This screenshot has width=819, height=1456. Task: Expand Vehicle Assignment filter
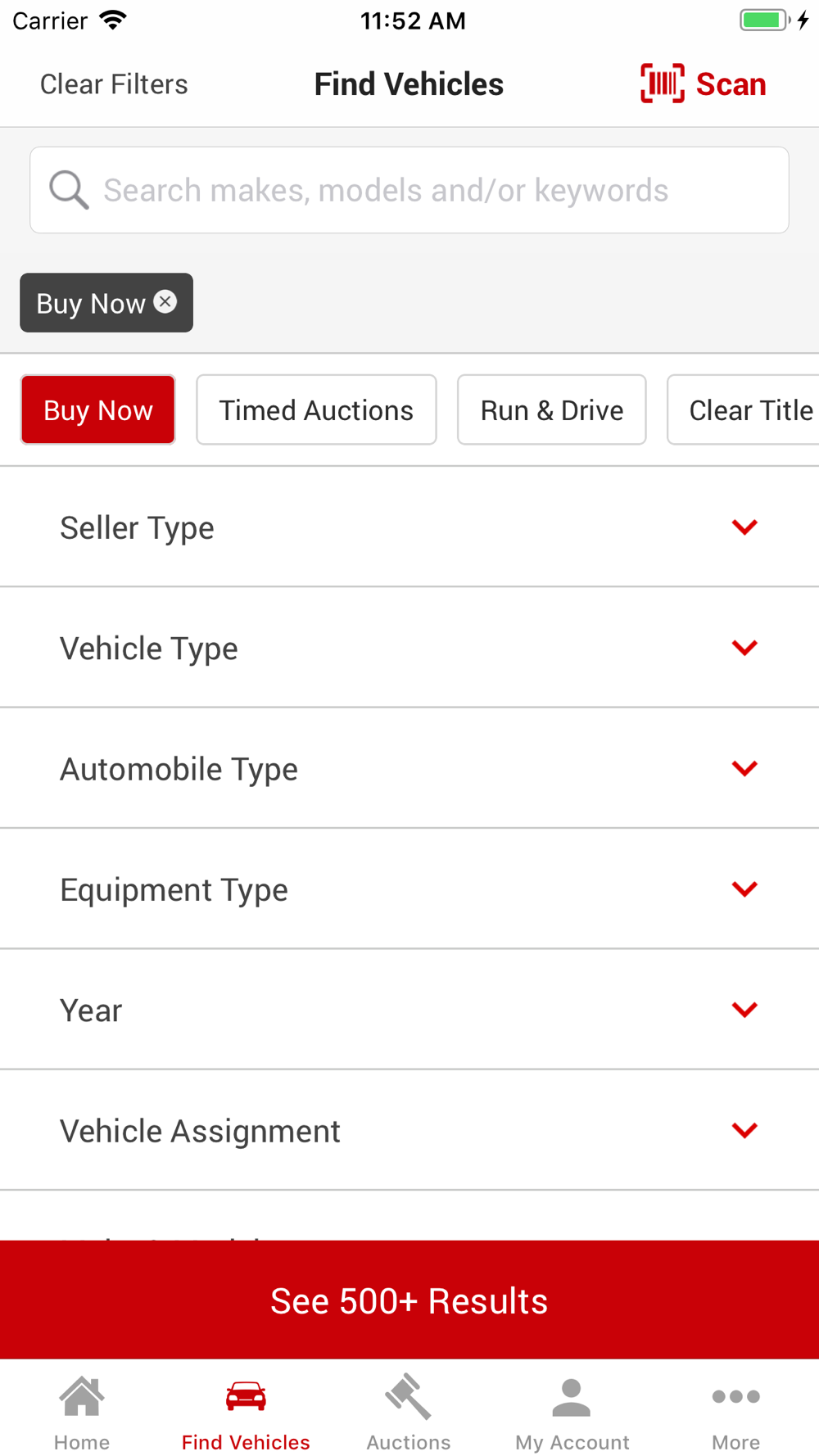click(x=409, y=1130)
